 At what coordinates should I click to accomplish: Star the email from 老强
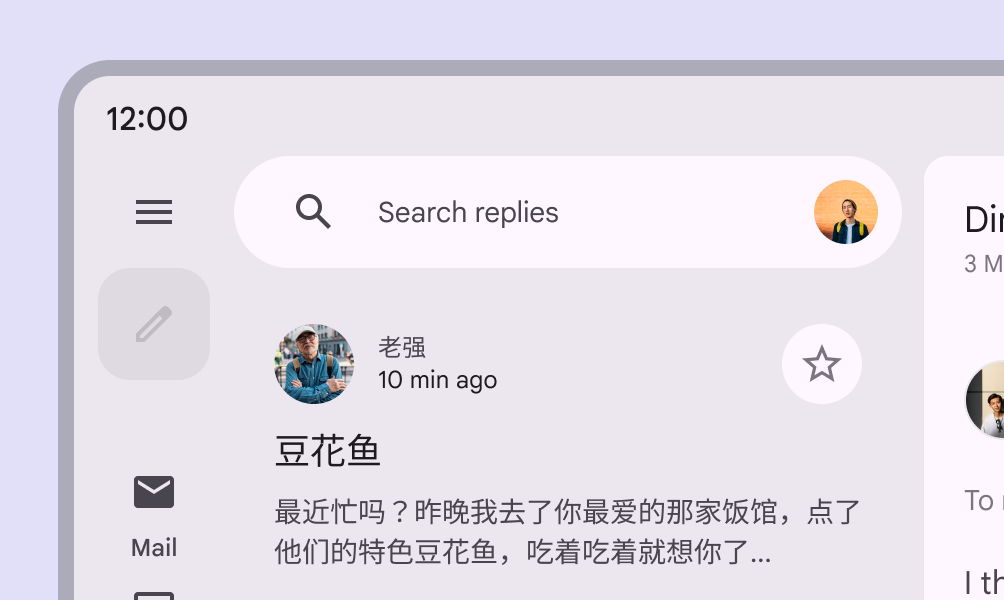(821, 364)
